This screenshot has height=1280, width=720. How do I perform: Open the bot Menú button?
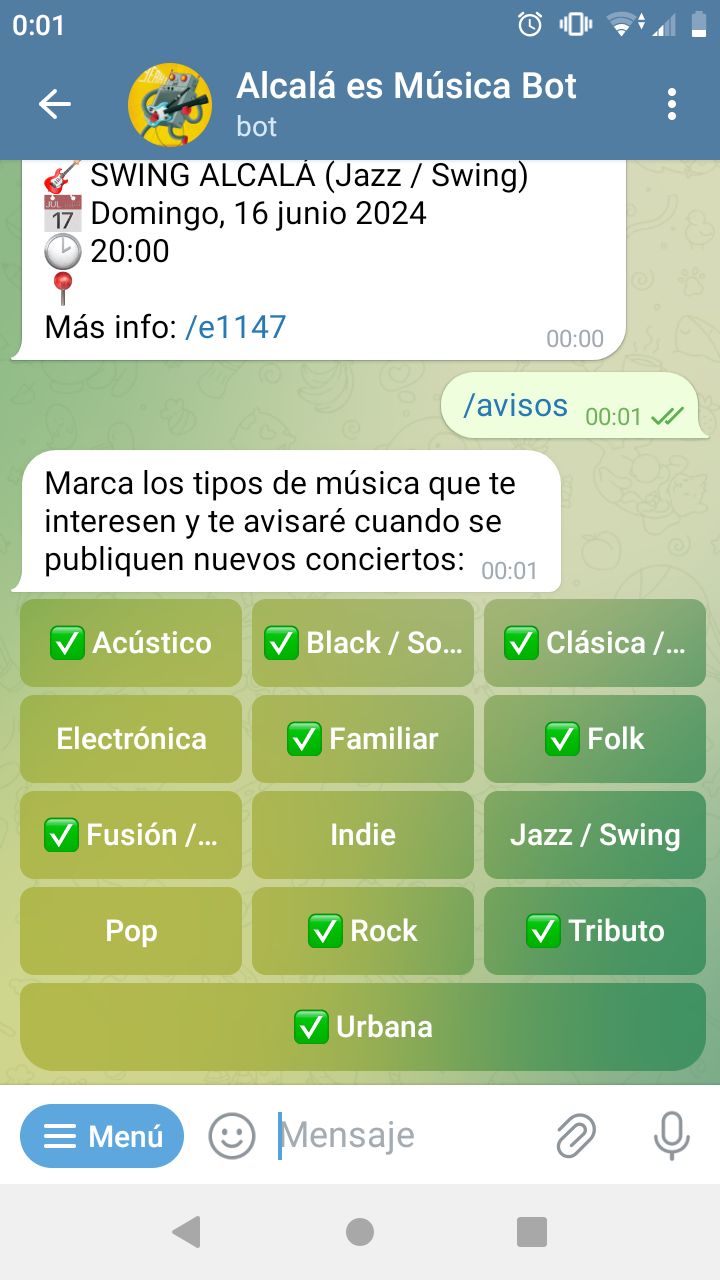coord(102,1136)
